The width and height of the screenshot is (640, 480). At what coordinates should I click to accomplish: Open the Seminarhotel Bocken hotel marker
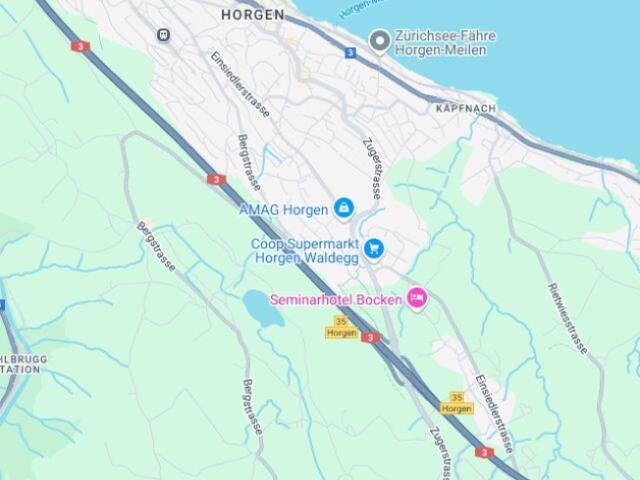click(417, 297)
